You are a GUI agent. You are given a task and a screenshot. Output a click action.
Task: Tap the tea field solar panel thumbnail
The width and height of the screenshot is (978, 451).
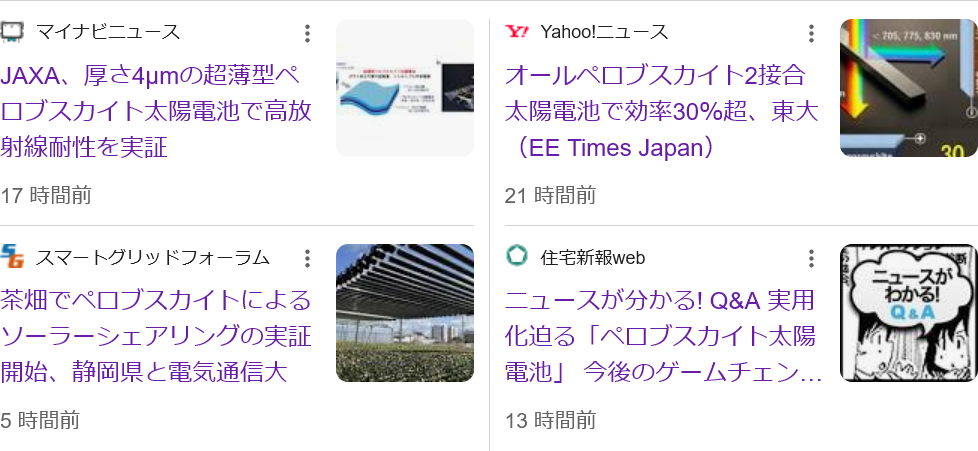404,313
